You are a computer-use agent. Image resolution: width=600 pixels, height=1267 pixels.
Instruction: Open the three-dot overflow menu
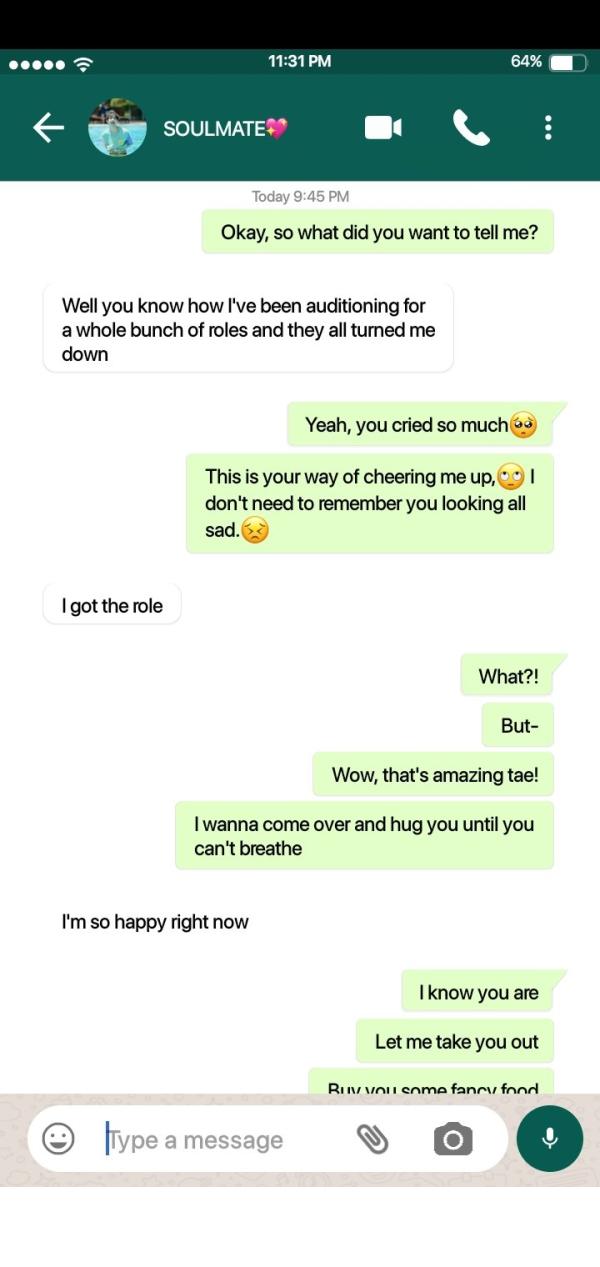[x=548, y=127]
